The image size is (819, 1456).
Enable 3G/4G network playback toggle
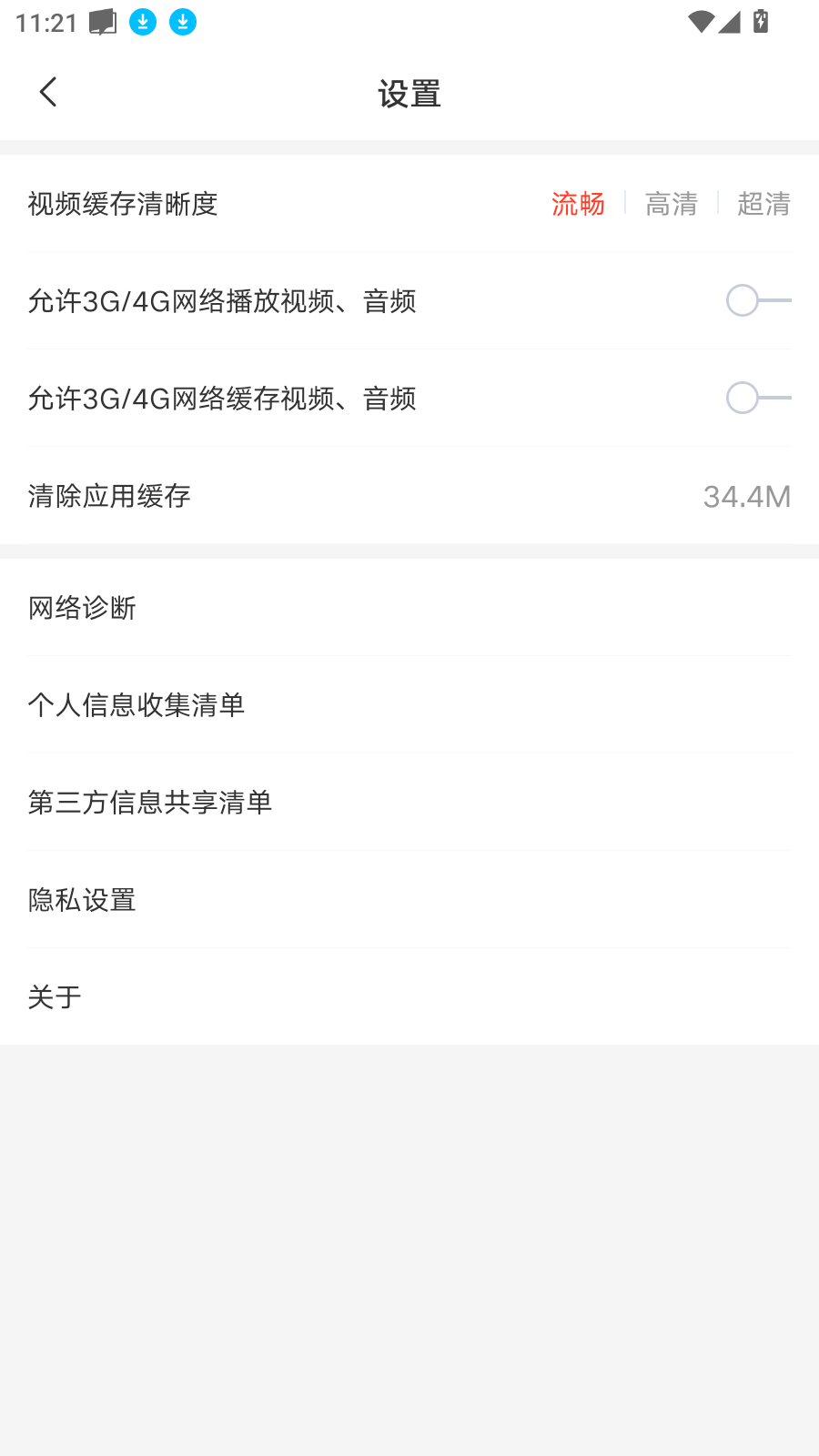coord(757,300)
